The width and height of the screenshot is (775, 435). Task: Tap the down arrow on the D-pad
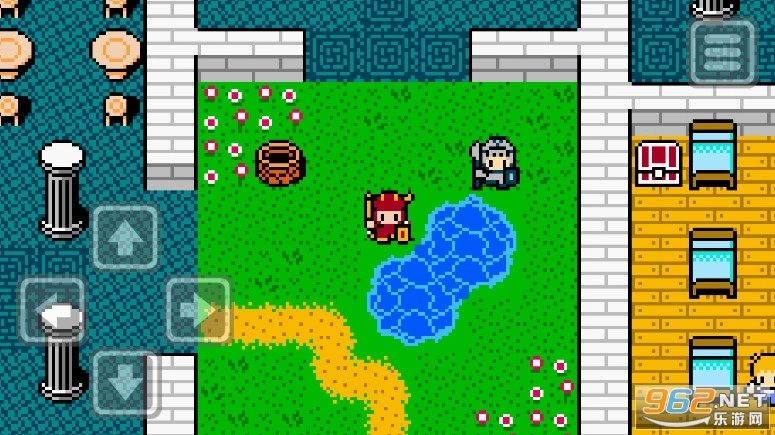pos(125,382)
